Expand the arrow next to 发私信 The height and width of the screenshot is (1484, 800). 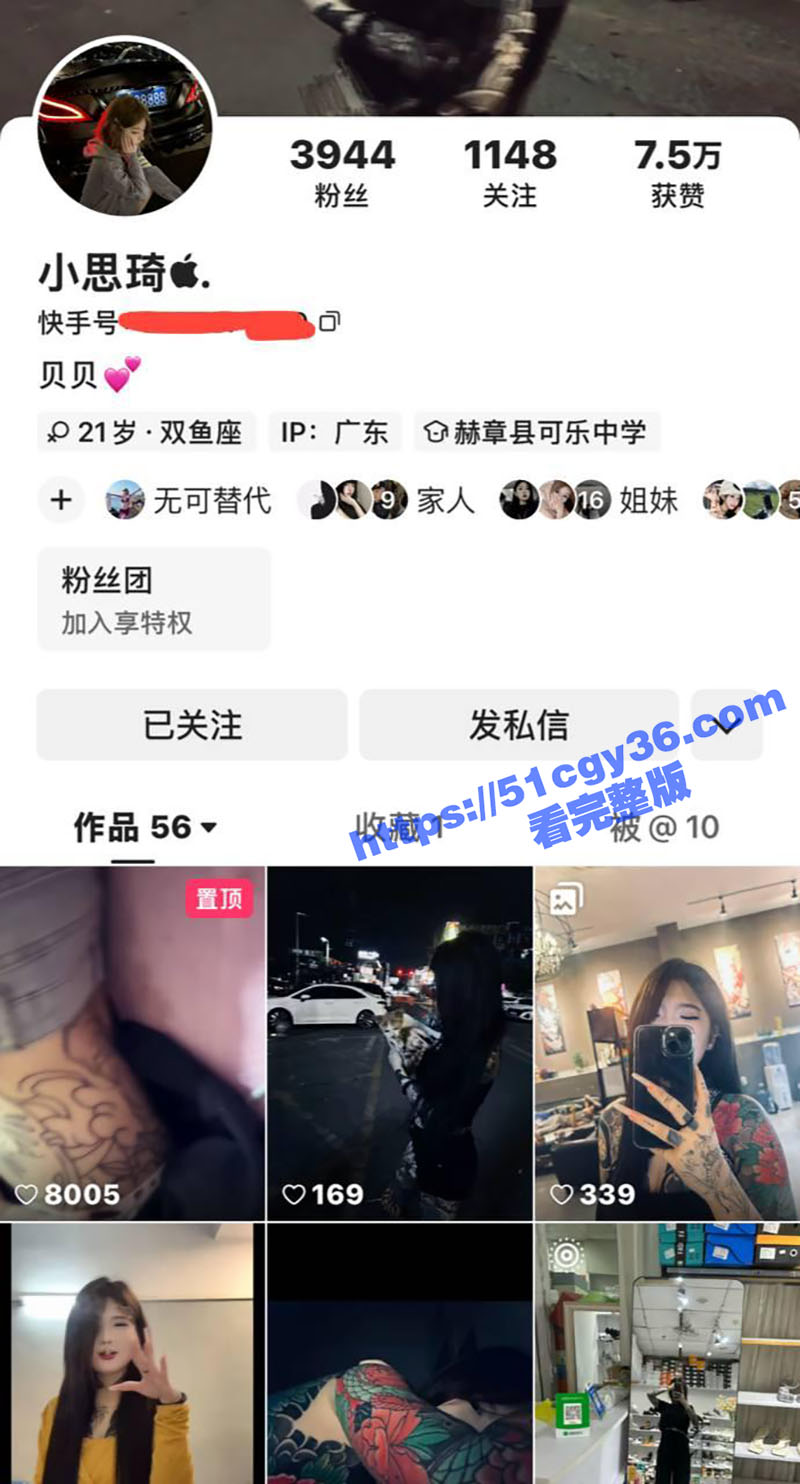[727, 725]
